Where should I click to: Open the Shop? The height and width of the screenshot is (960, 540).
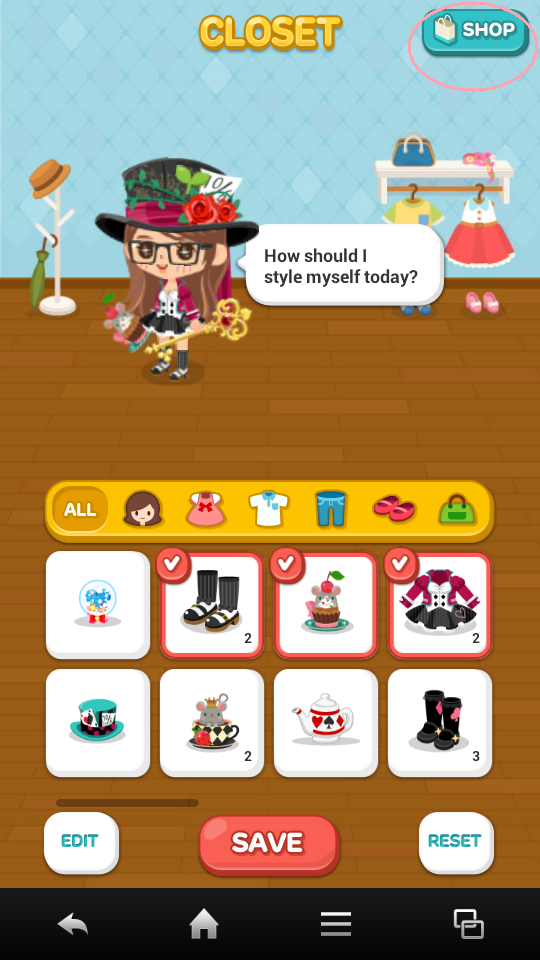pos(475,31)
